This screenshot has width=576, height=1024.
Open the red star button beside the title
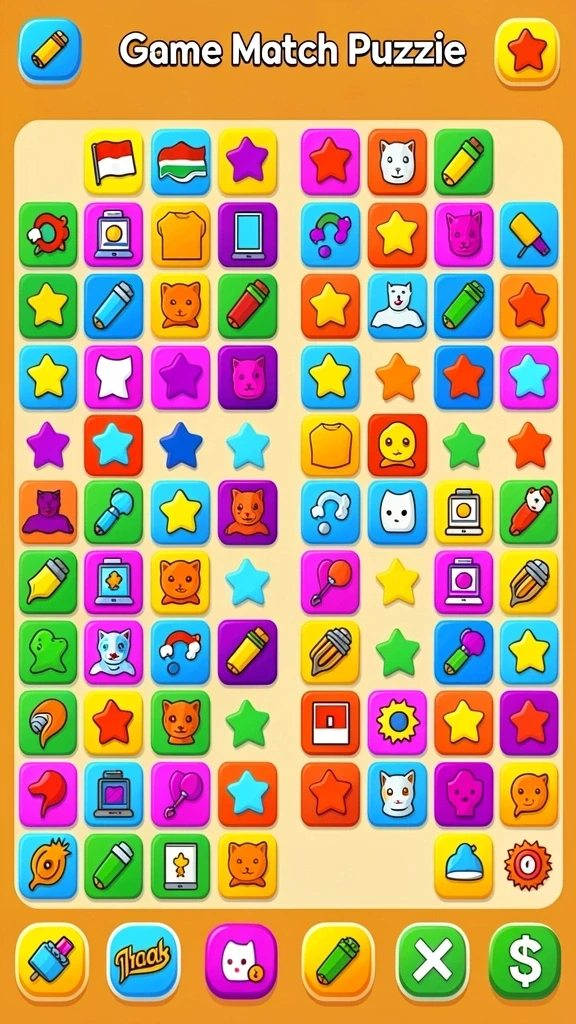[527, 51]
